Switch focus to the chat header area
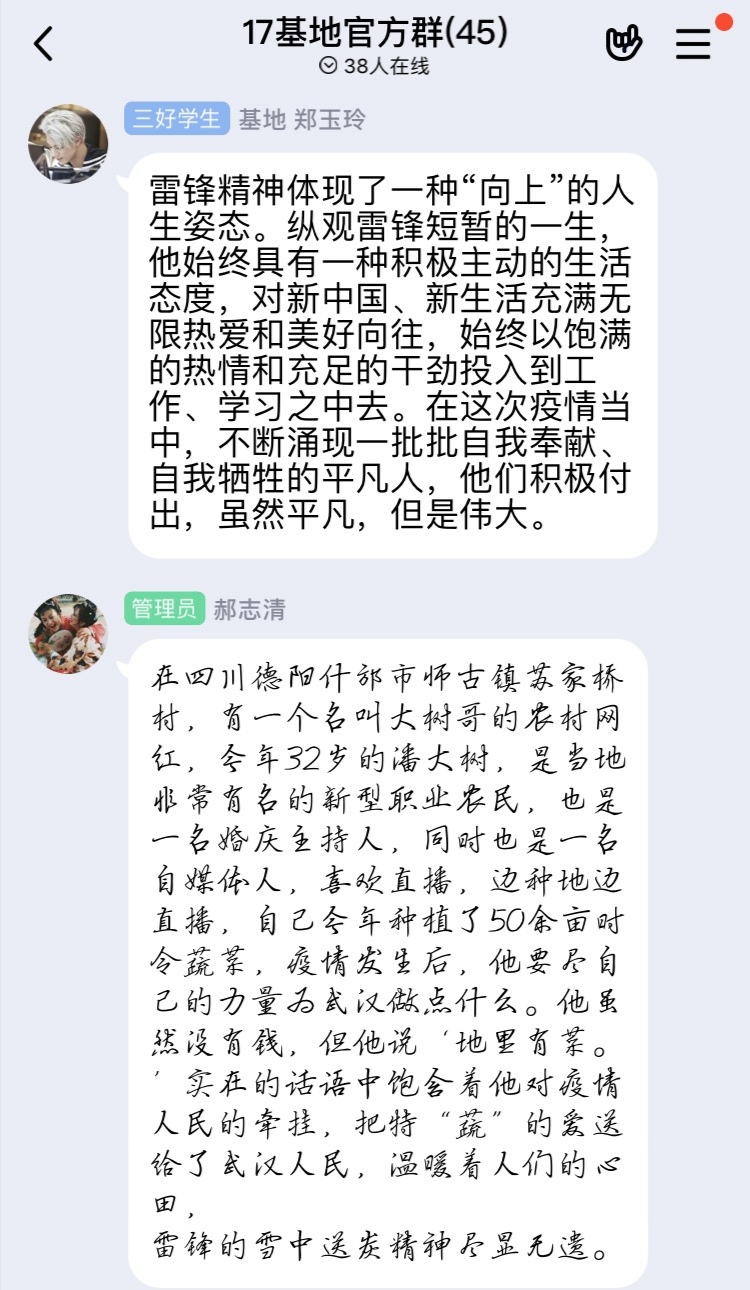750x1290 pixels. tap(375, 44)
